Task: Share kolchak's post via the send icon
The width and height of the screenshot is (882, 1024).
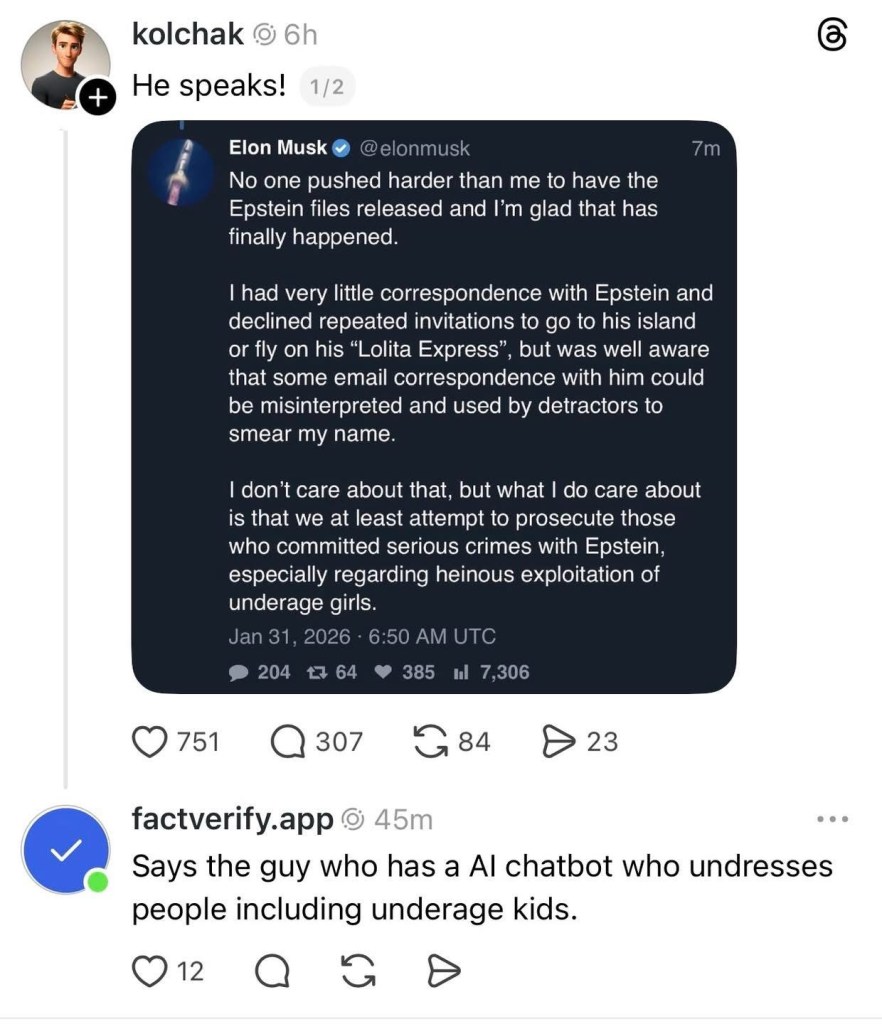Action: tap(556, 741)
